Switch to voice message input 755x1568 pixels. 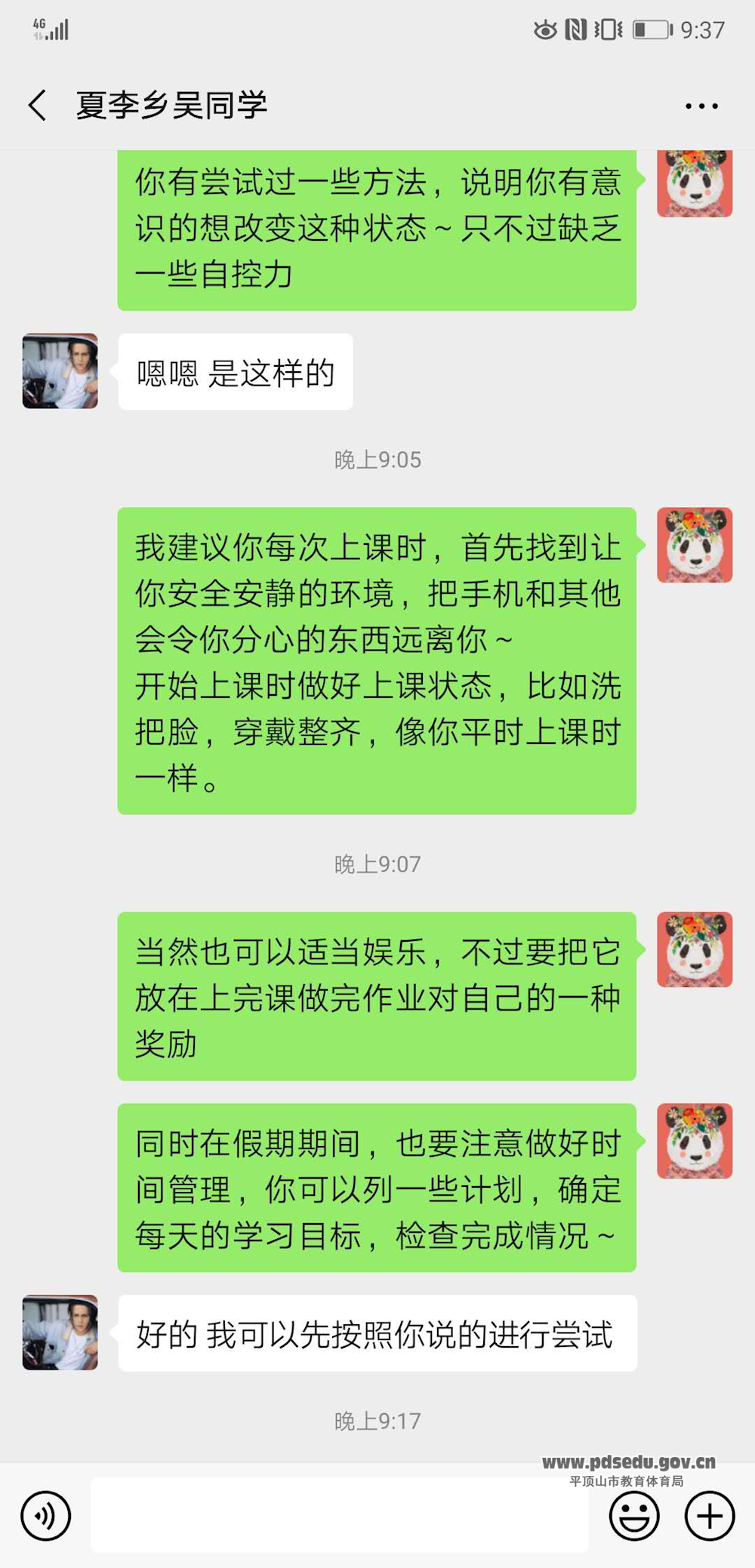tap(46, 1515)
